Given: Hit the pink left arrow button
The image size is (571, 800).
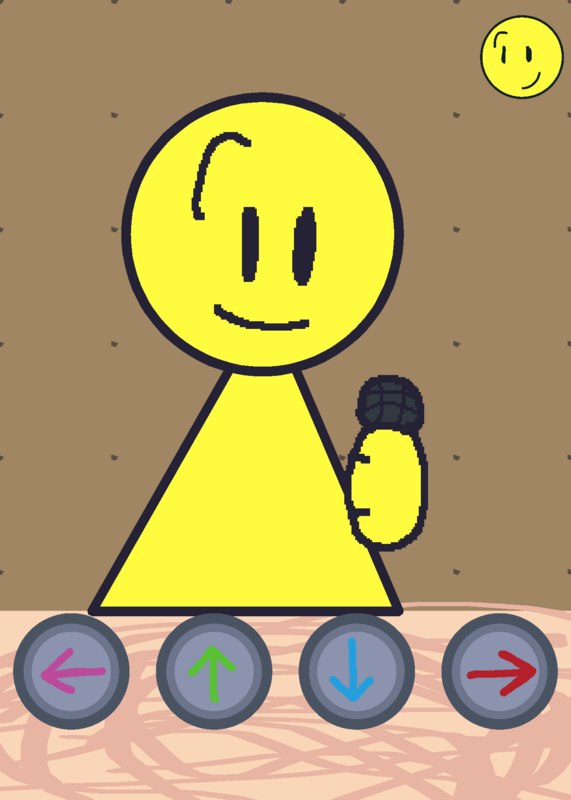Looking at the screenshot, I should (71, 671).
